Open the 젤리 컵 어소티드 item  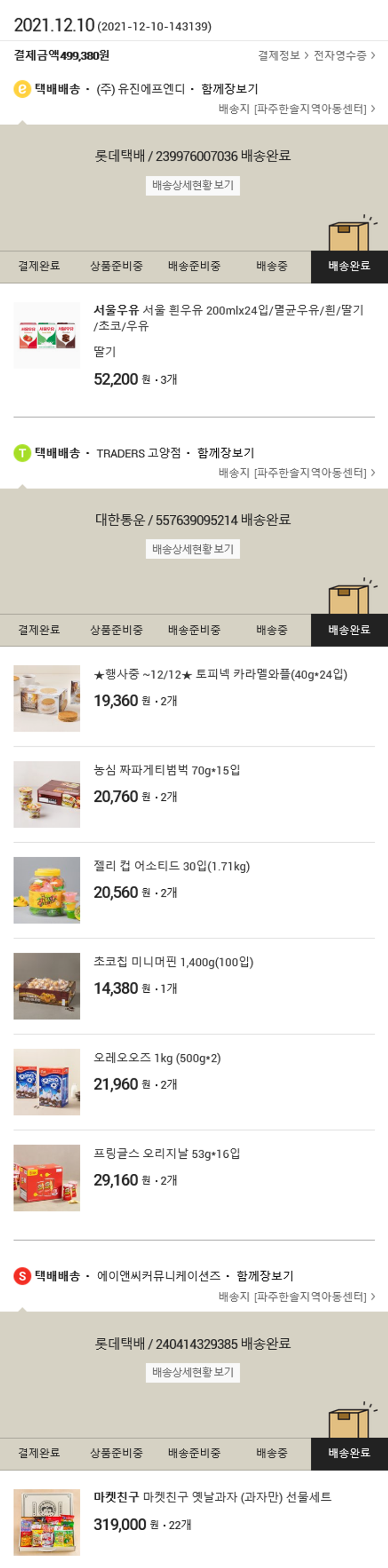point(171,866)
